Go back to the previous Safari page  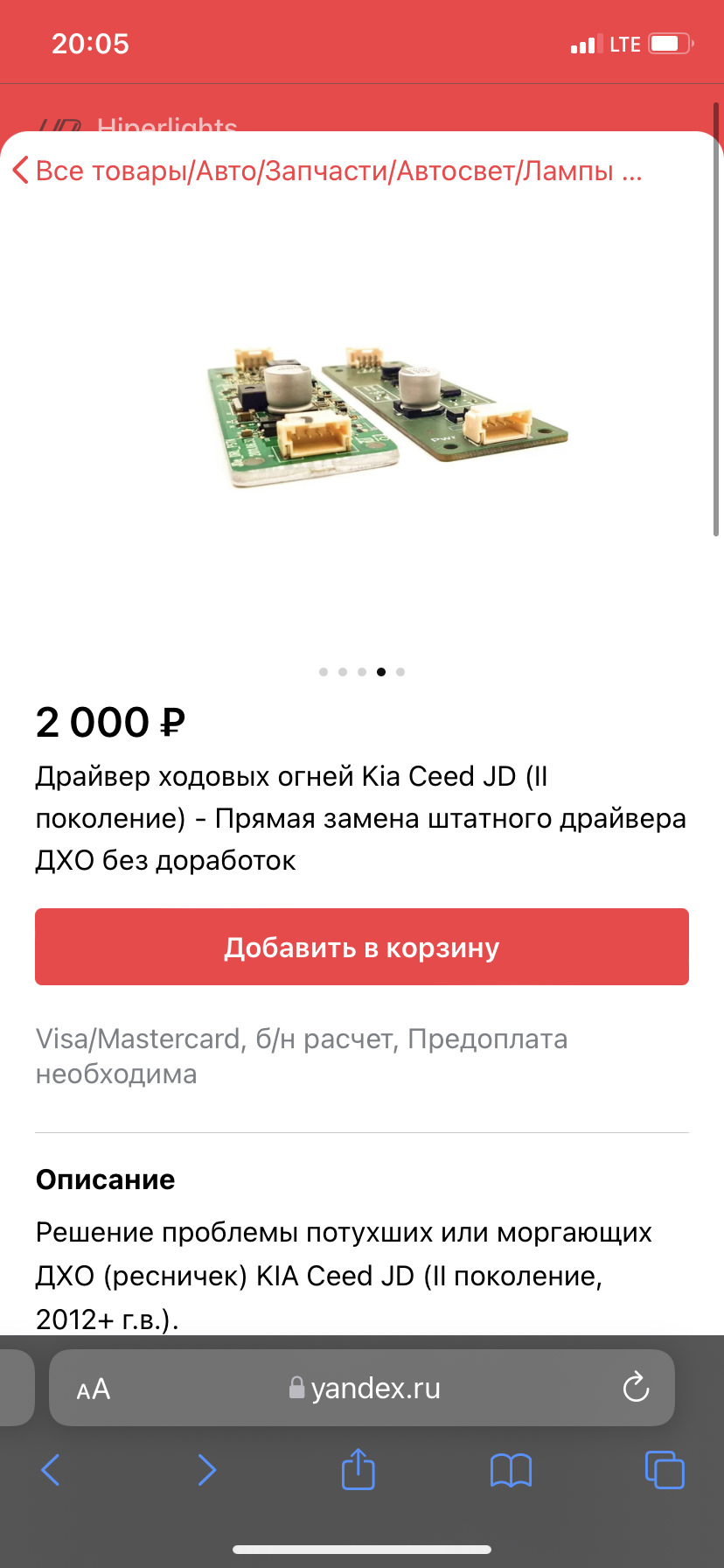tap(51, 1470)
